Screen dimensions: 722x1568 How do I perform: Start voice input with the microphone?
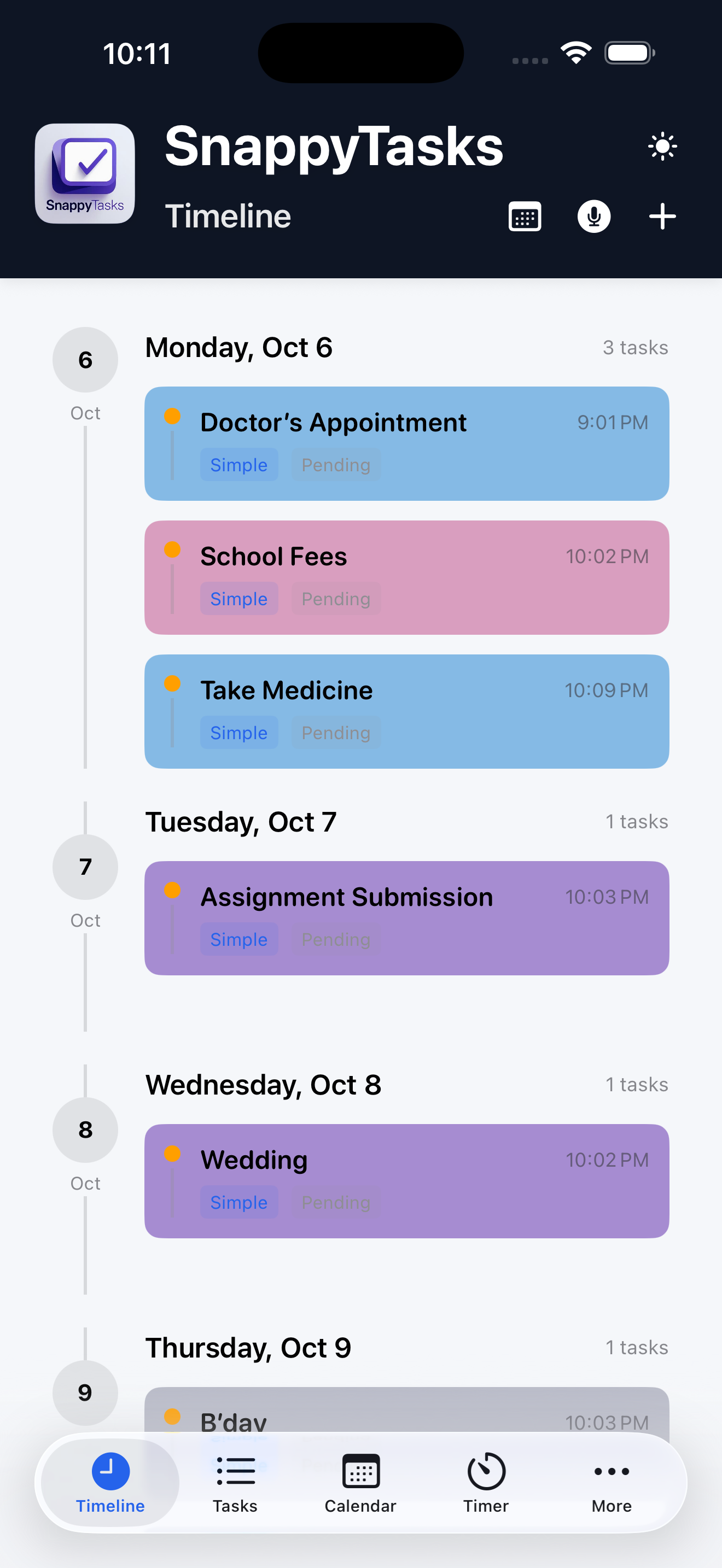click(x=593, y=217)
